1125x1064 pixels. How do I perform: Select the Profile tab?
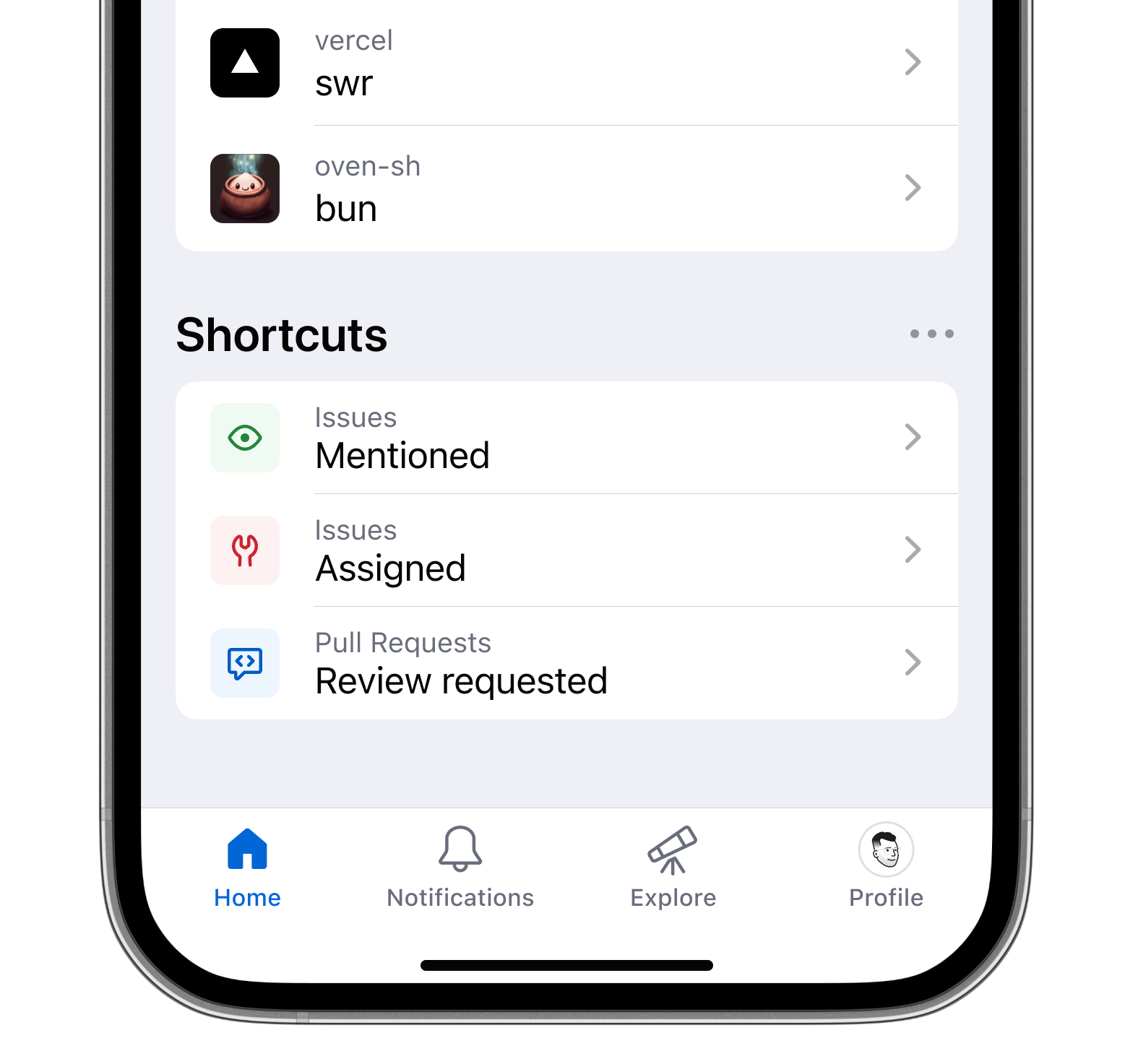[x=886, y=867]
